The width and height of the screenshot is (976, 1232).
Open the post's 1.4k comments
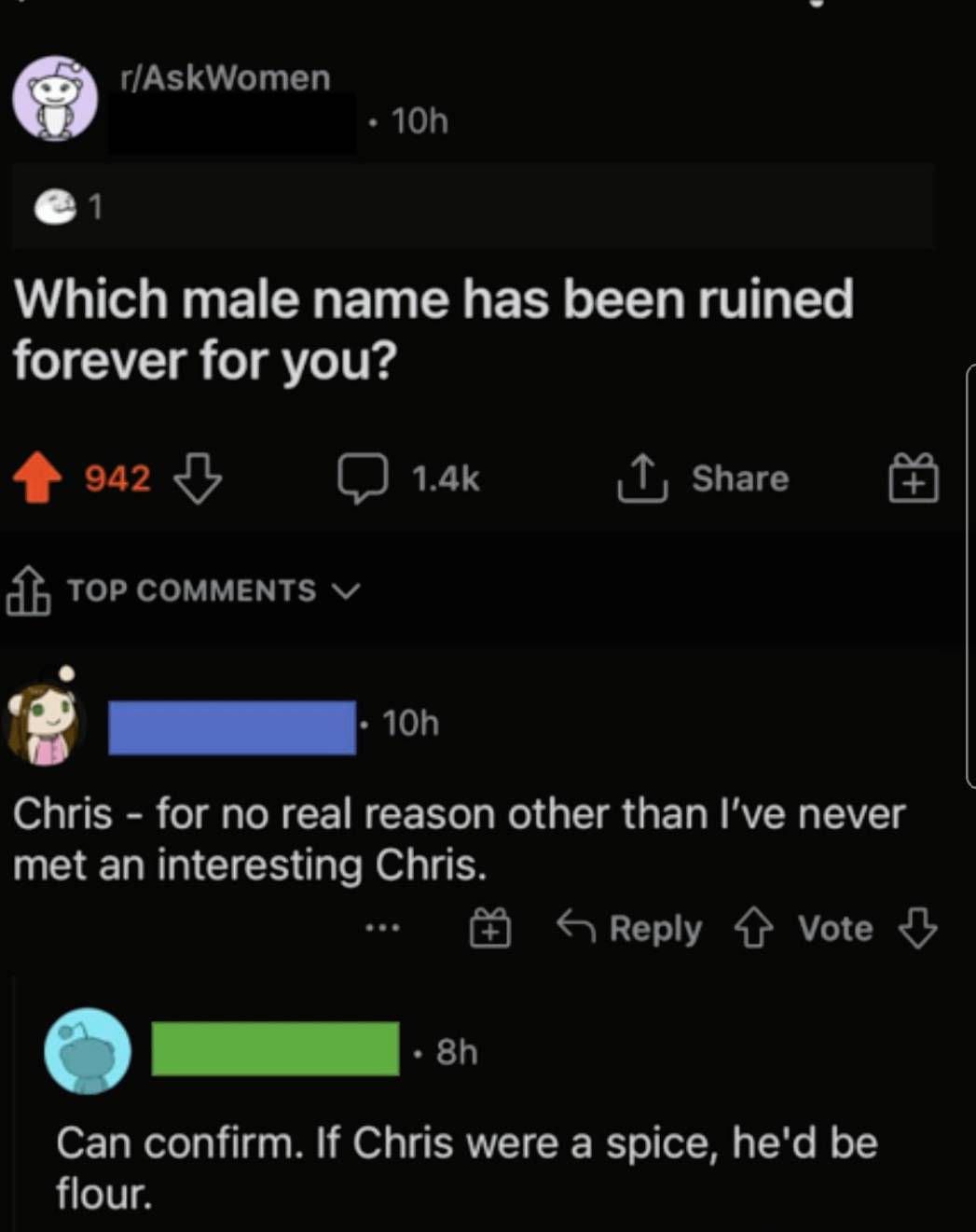pos(409,478)
